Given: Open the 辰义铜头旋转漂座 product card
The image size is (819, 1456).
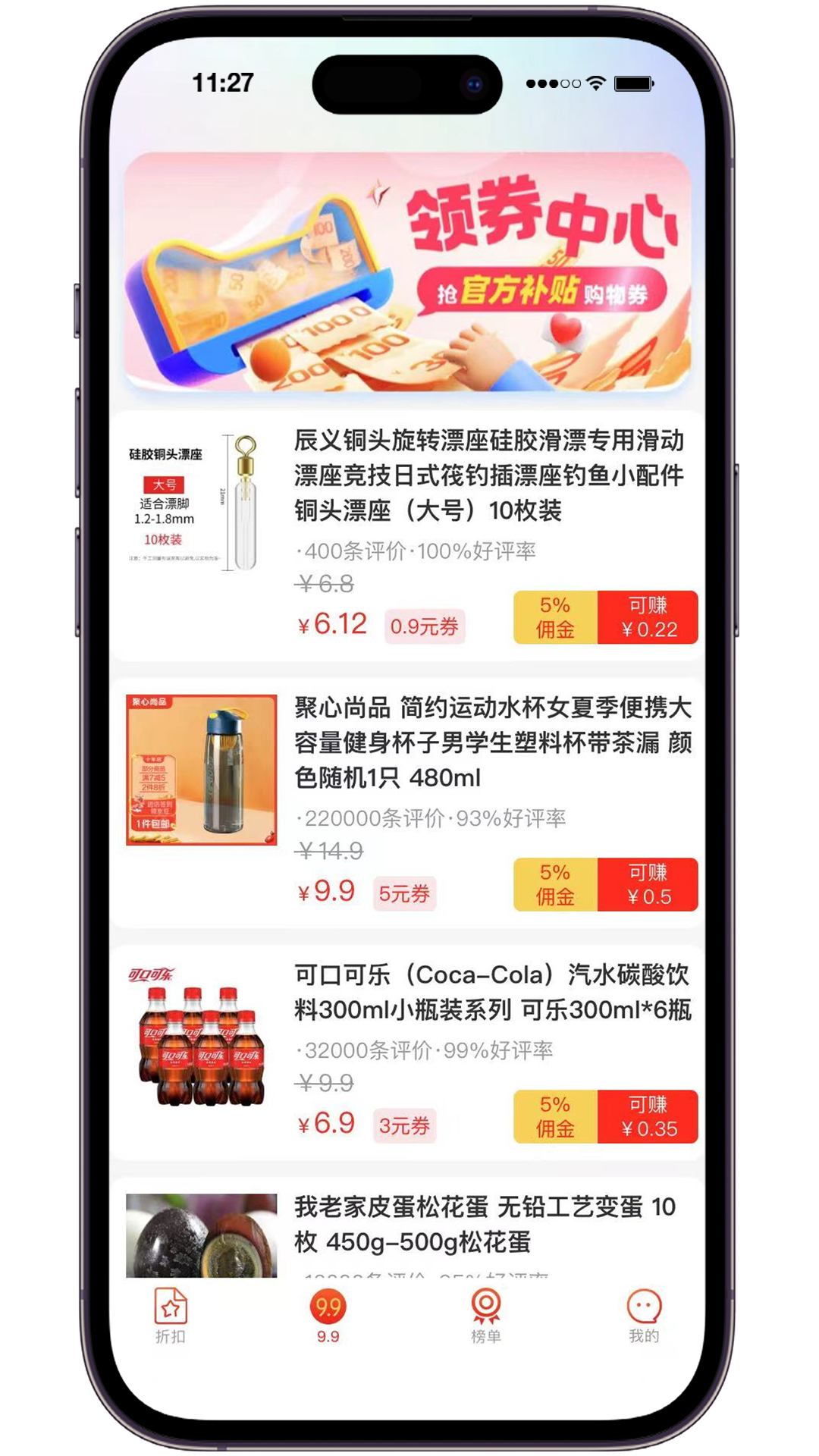Looking at the screenshot, I should pos(488,475).
